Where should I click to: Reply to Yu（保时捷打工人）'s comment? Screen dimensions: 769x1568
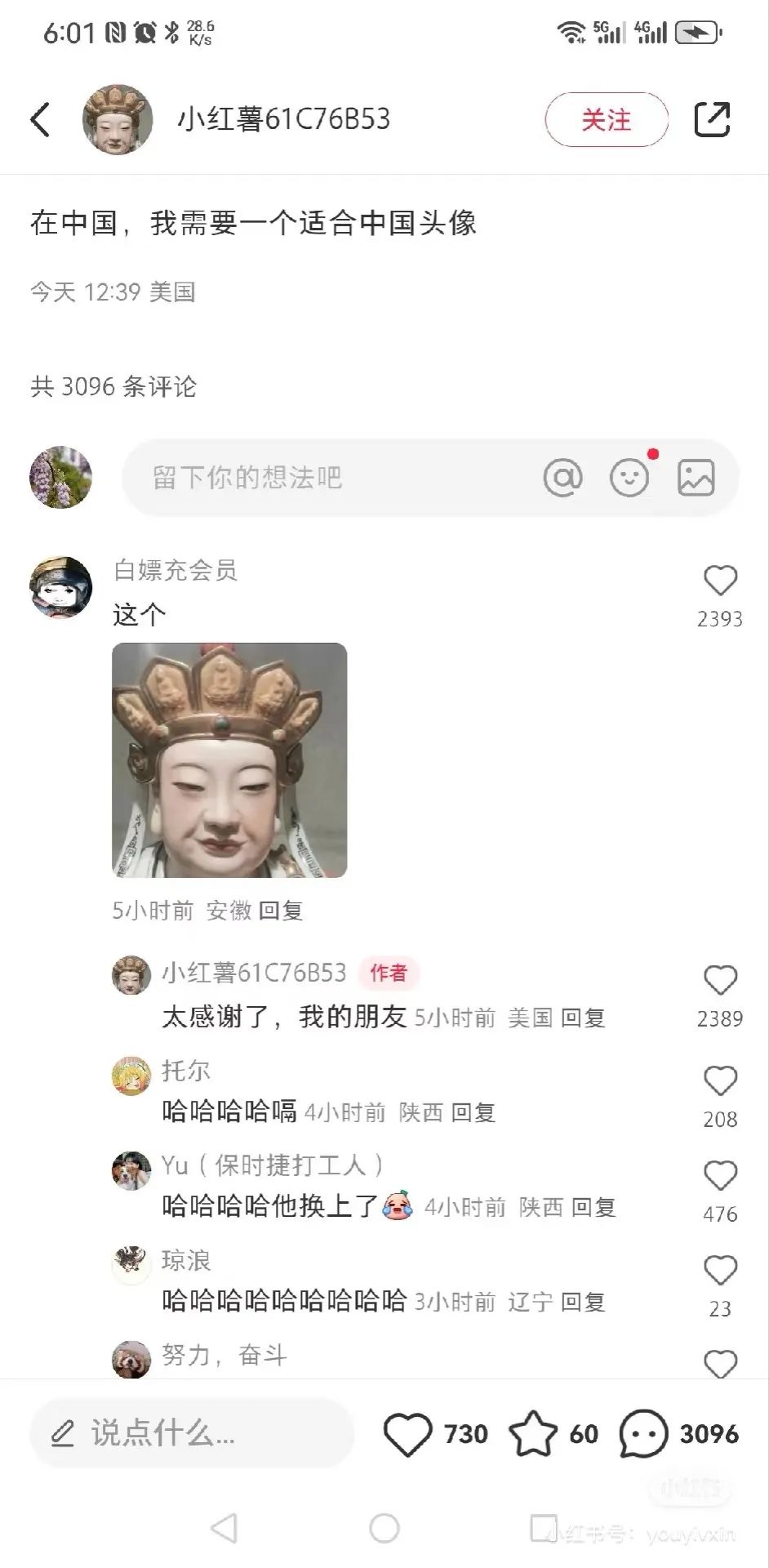[x=593, y=1207]
